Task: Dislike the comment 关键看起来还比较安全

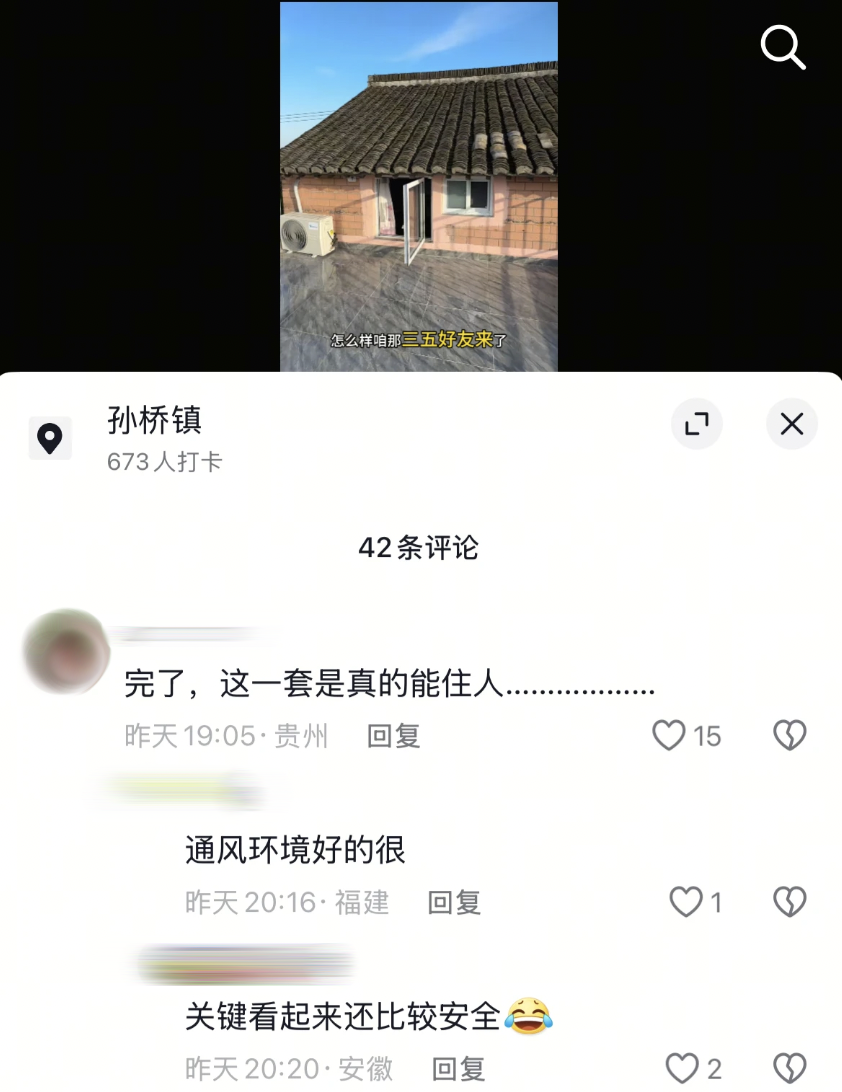Action: click(x=789, y=1068)
